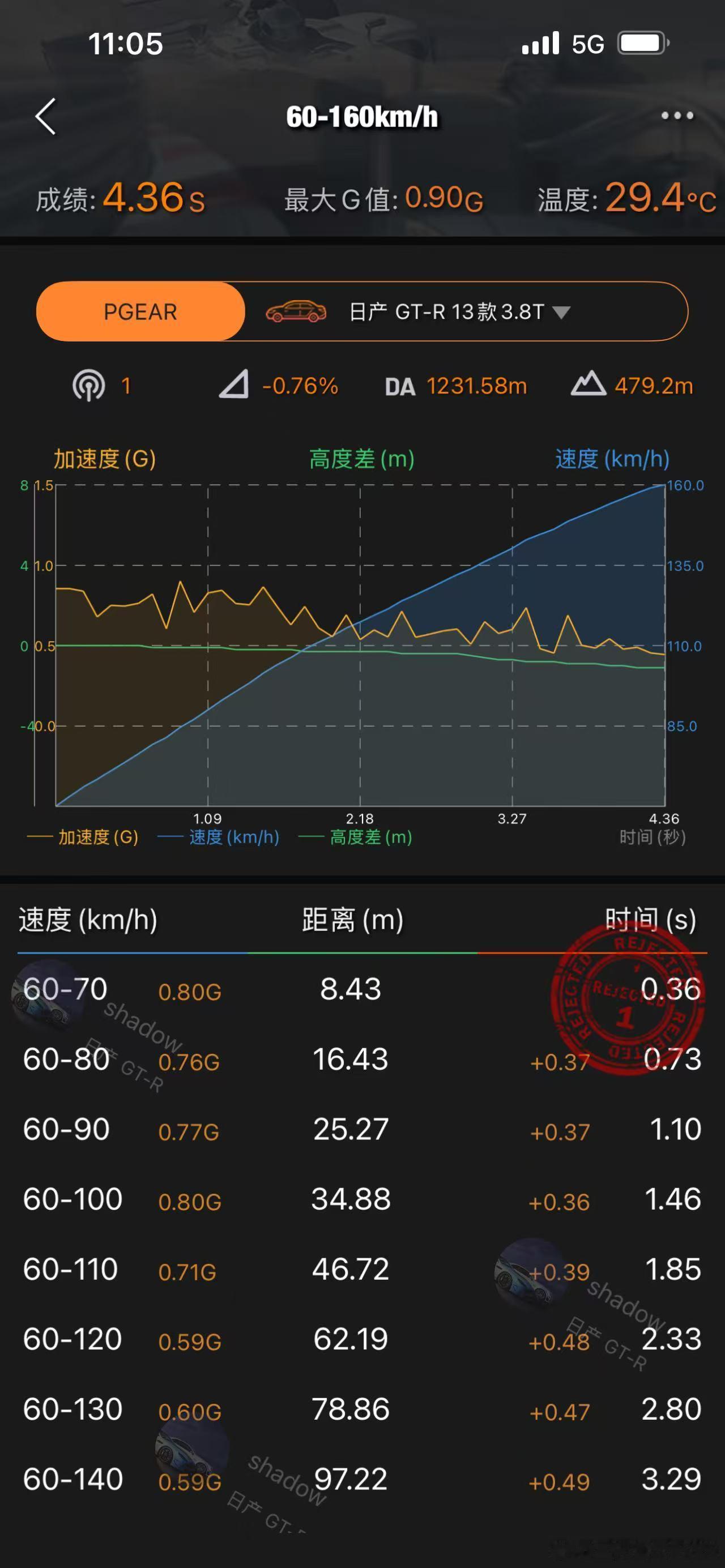Tap the GPS signal icon showing 1
Screen dimensions: 725x1568
point(89,384)
